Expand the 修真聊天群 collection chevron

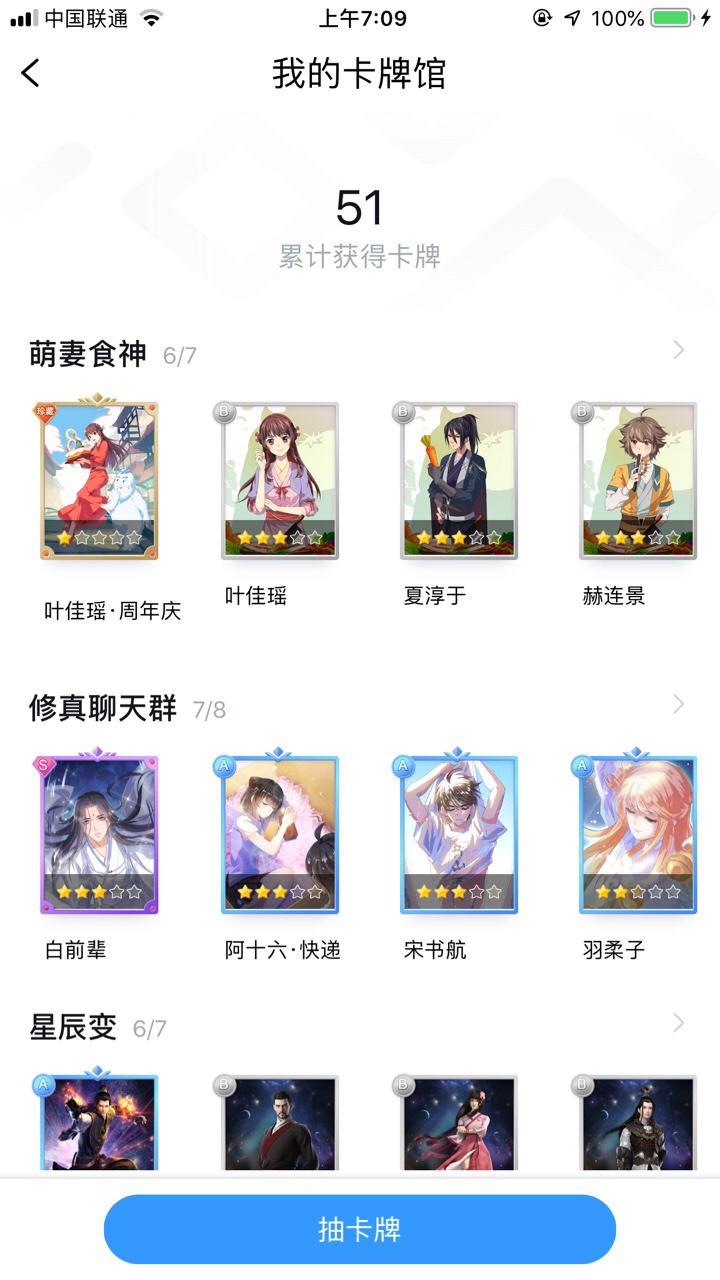679,705
